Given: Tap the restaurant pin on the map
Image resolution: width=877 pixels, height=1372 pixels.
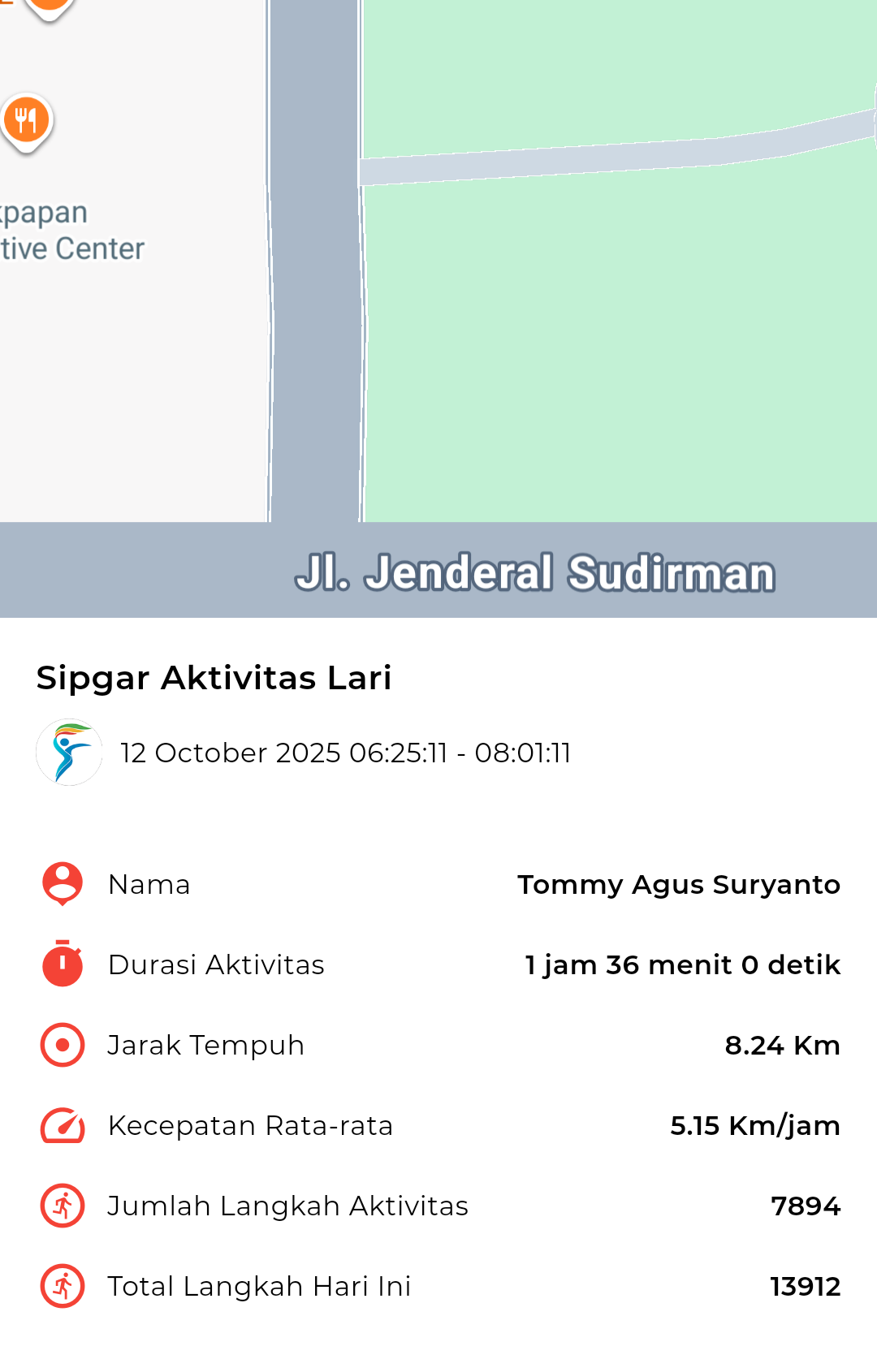Looking at the screenshot, I should (27, 121).
